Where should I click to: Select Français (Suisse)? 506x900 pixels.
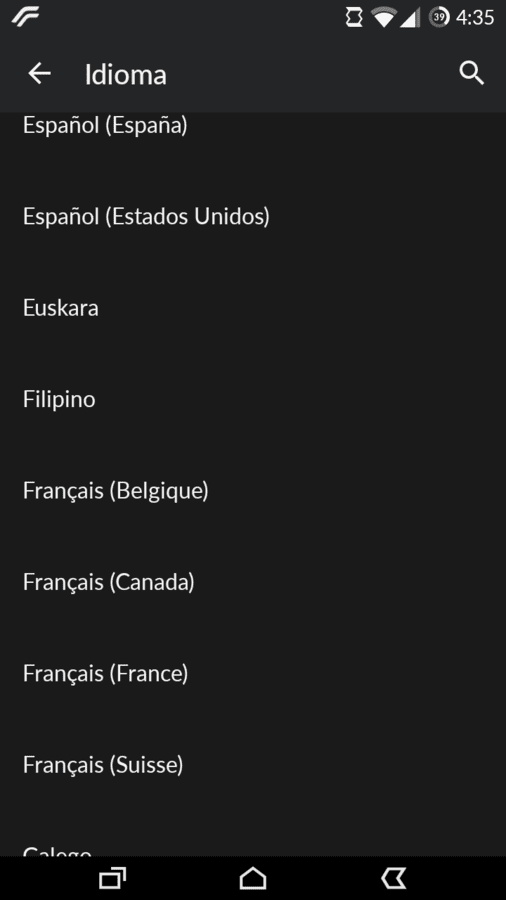[253, 764]
